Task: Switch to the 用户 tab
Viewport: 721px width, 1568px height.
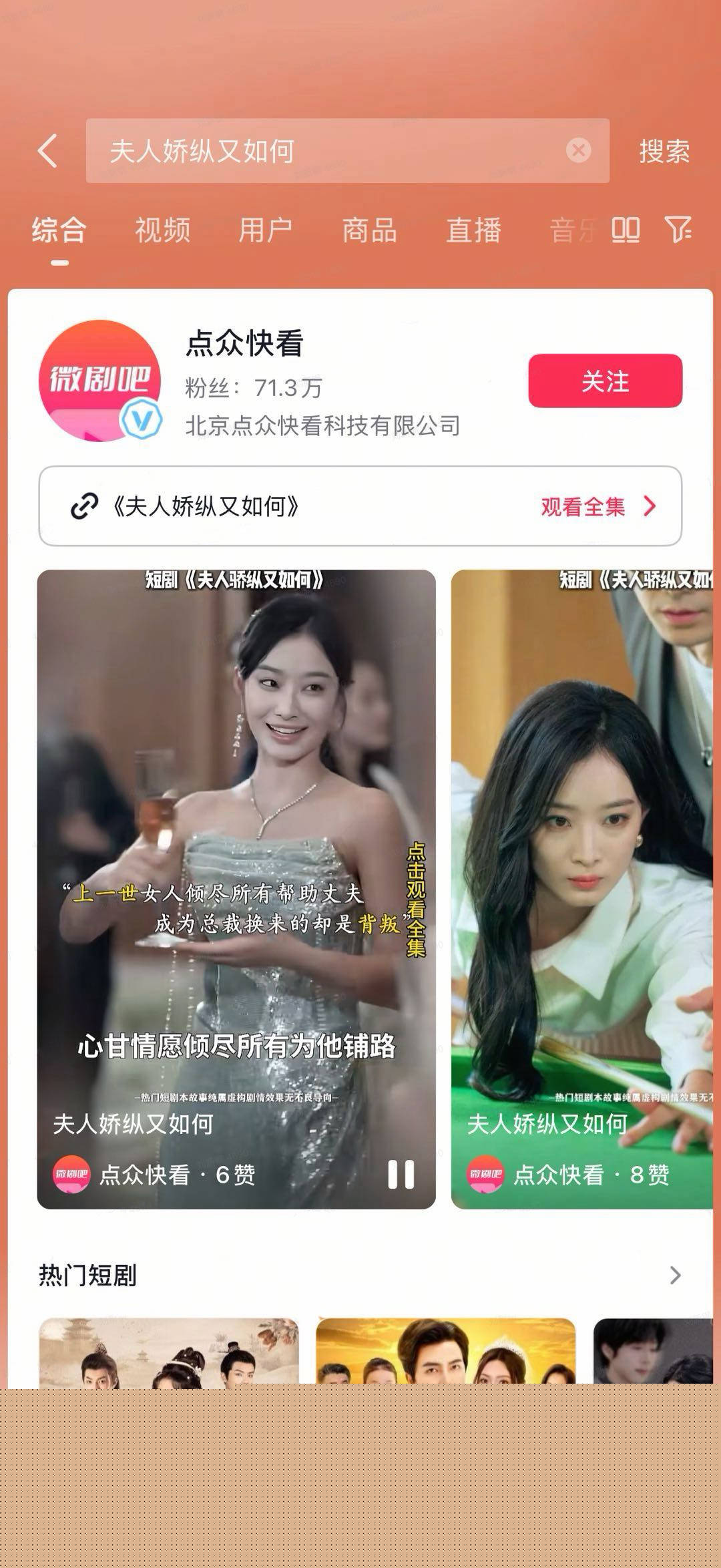Action: tap(266, 230)
